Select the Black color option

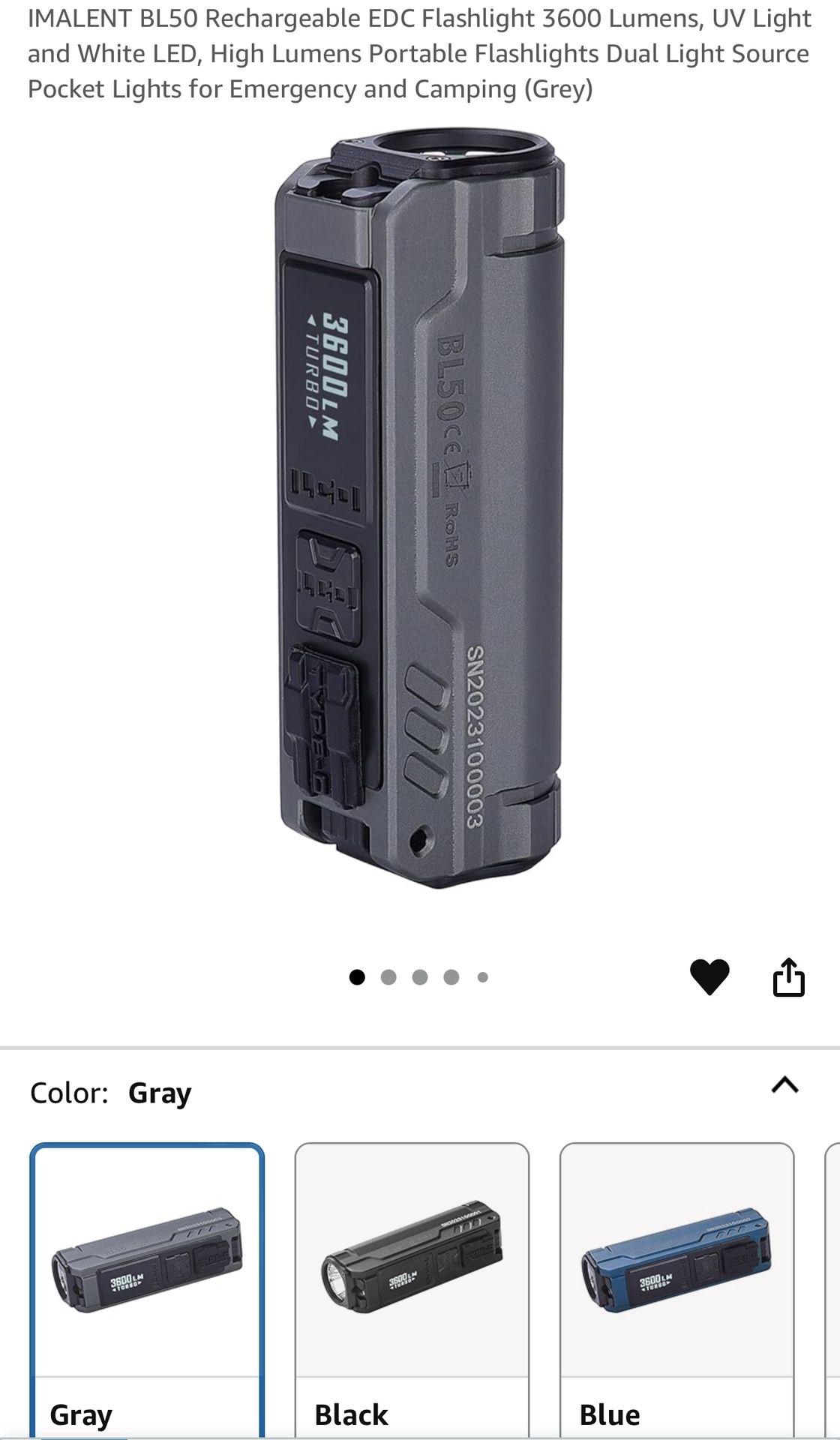pyautogui.click(x=412, y=1290)
